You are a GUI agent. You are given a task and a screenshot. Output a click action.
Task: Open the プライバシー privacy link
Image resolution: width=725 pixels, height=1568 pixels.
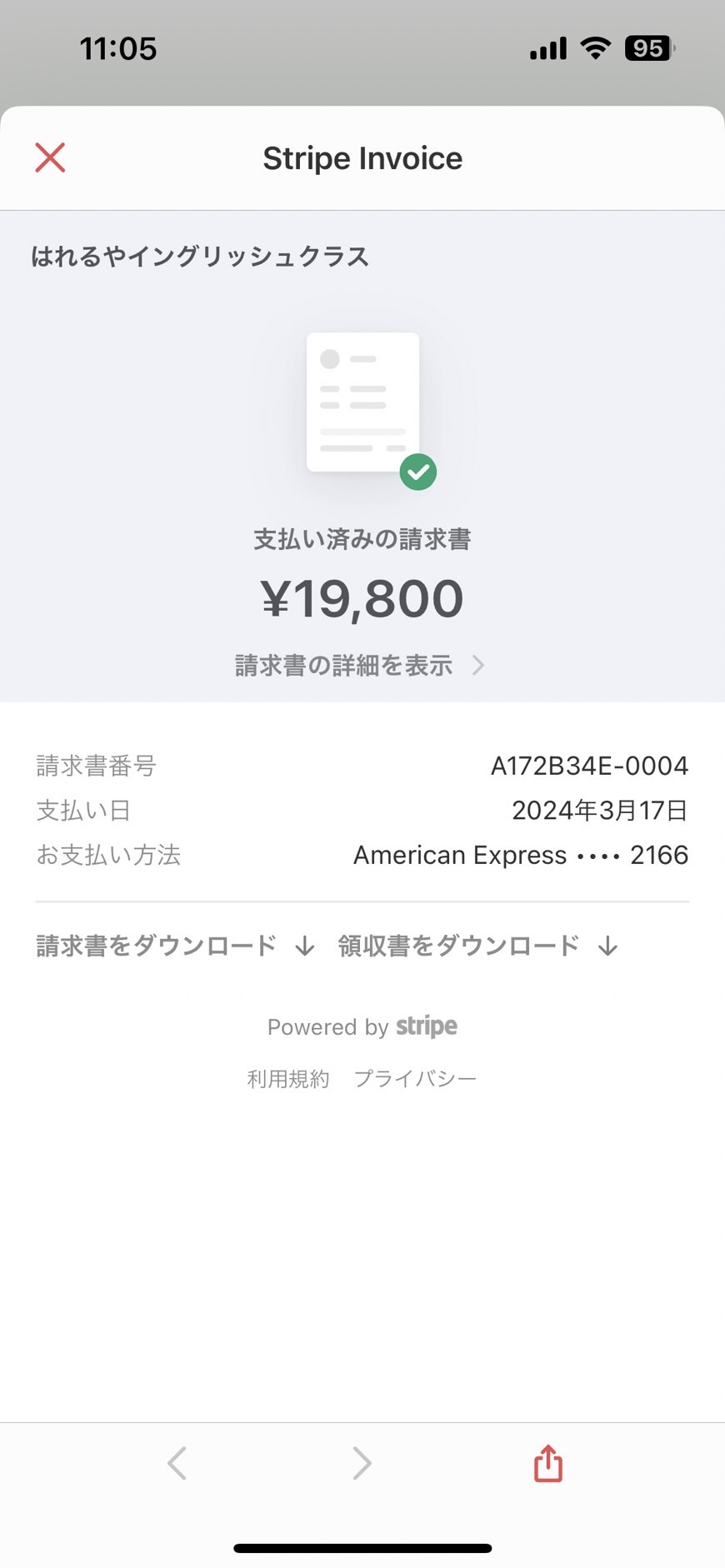point(415,1079)
